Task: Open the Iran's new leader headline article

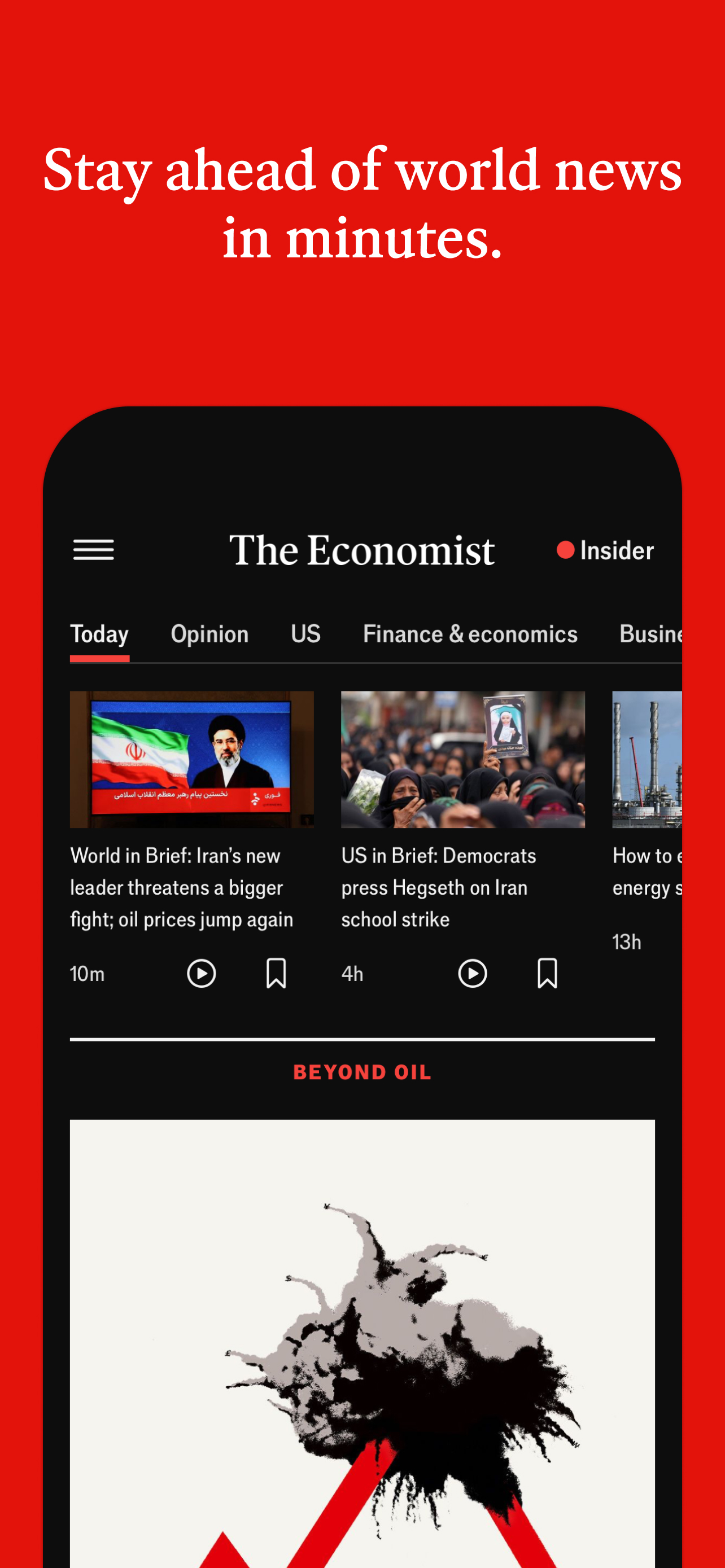Action: pyautogui.click(x=181, y=887)
